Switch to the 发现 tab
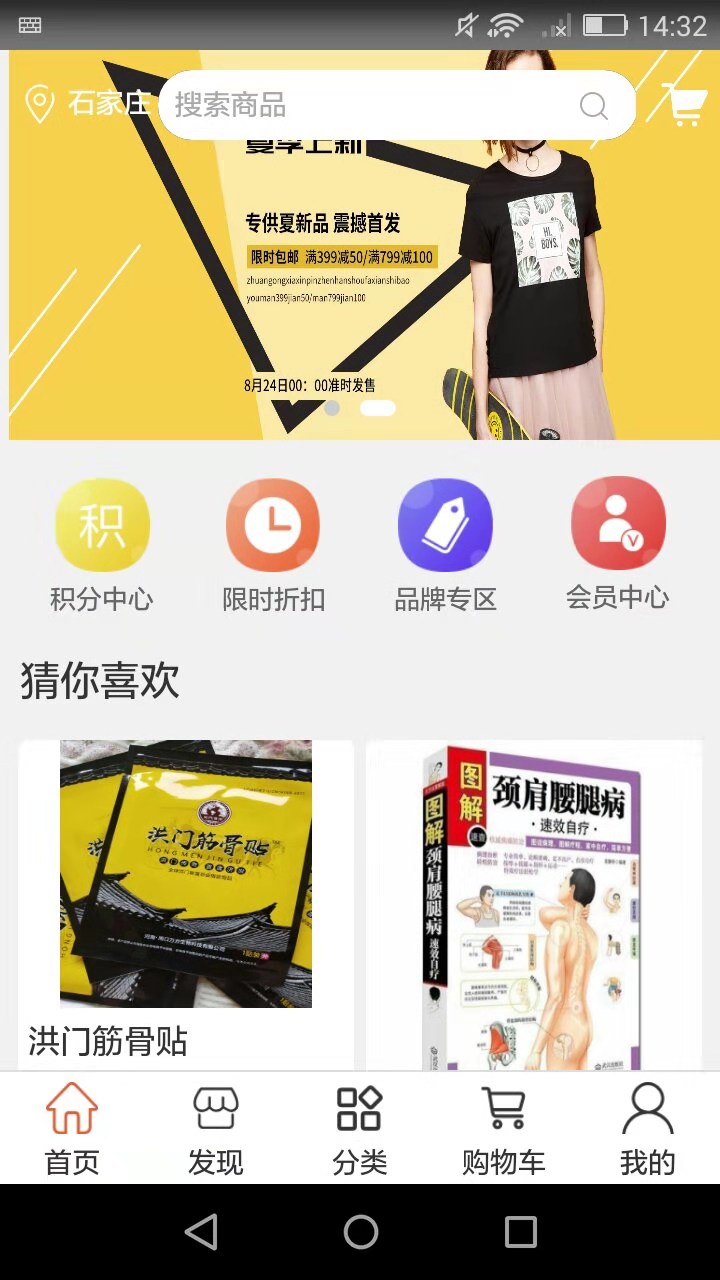Screen dimensions: 720x1280 click(216, 1130)
